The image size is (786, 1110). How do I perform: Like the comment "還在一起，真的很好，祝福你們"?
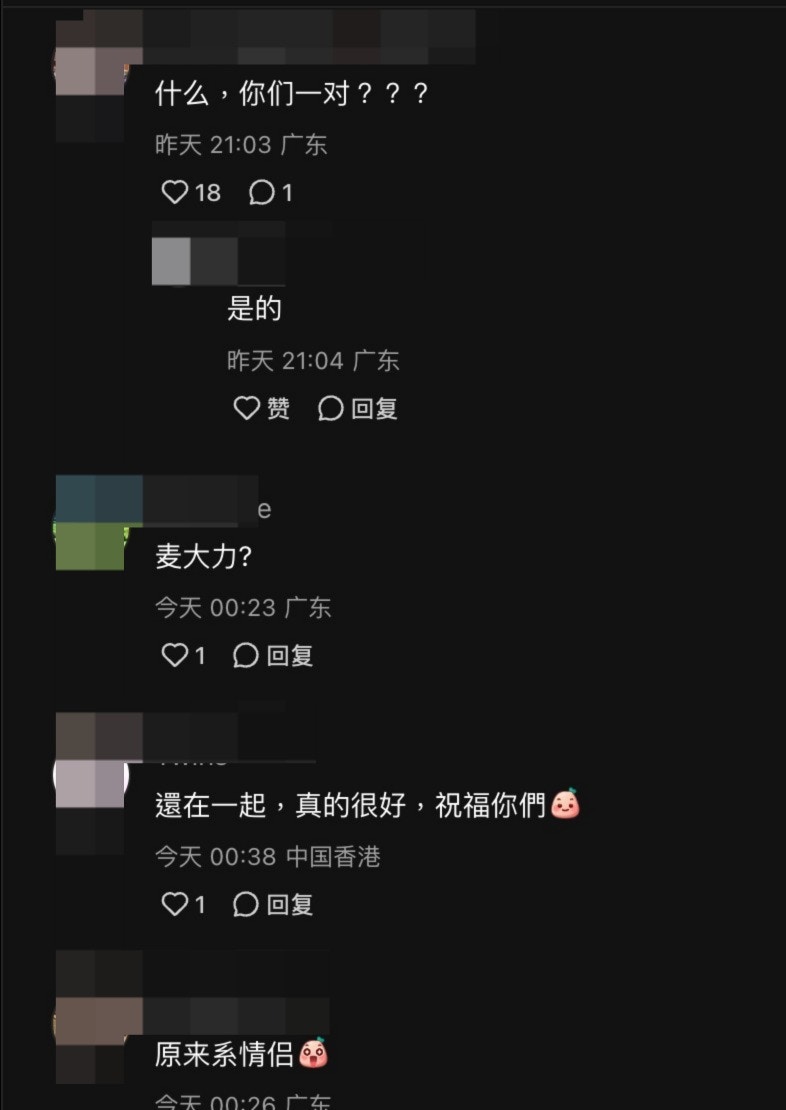(176, 904)
